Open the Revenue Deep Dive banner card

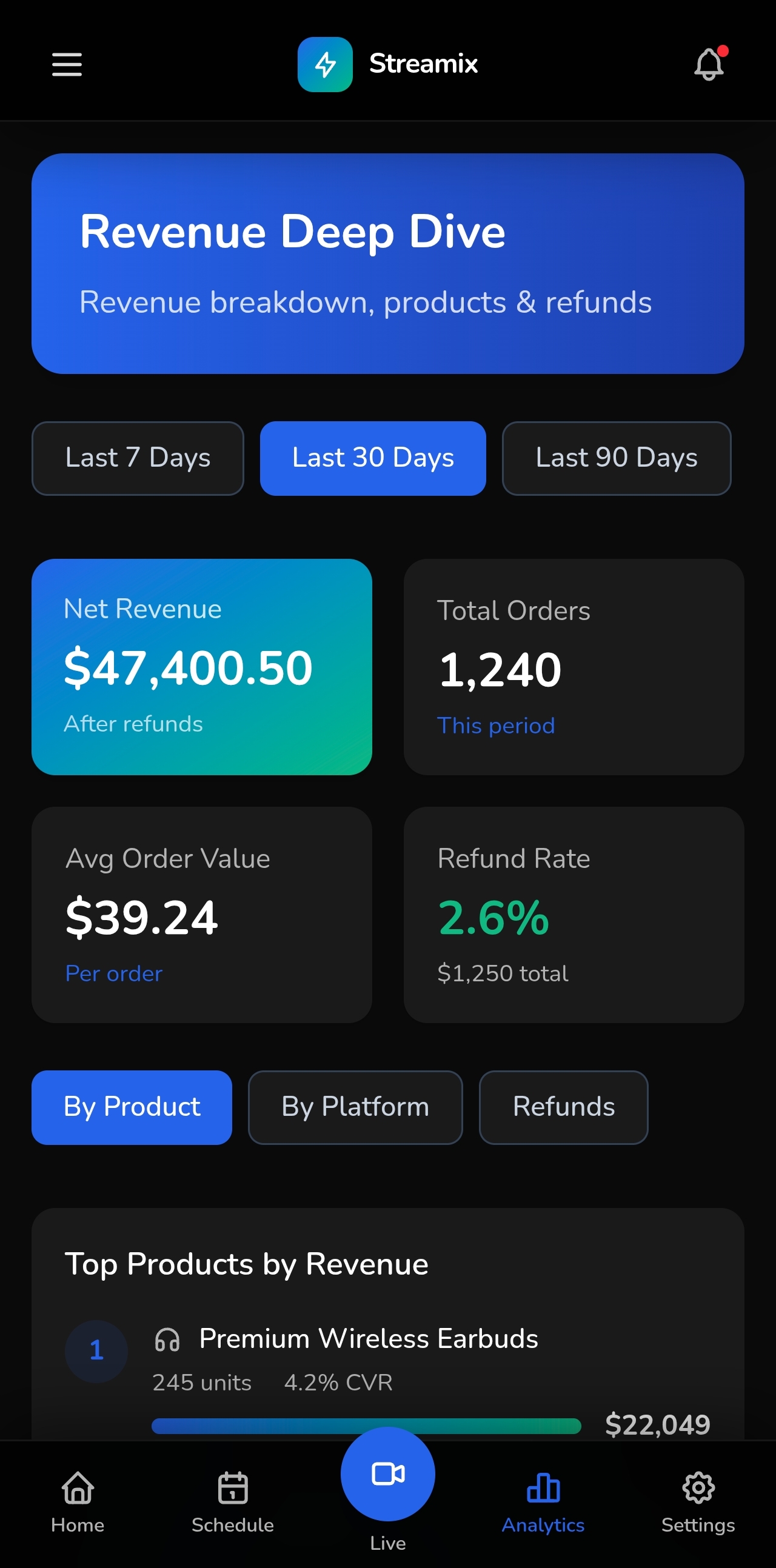[x=387, y=263]
